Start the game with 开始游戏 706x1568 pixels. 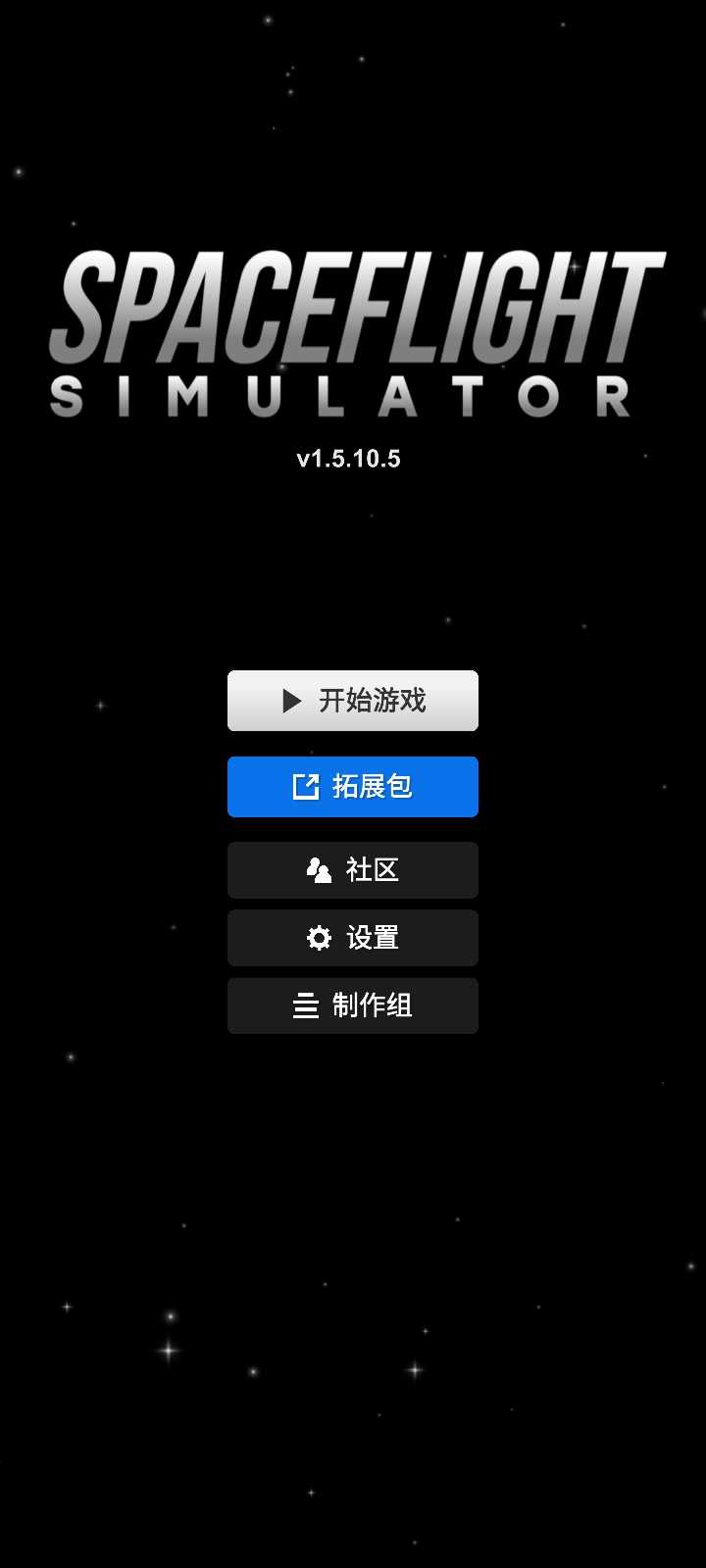click(x=353, y=701)
